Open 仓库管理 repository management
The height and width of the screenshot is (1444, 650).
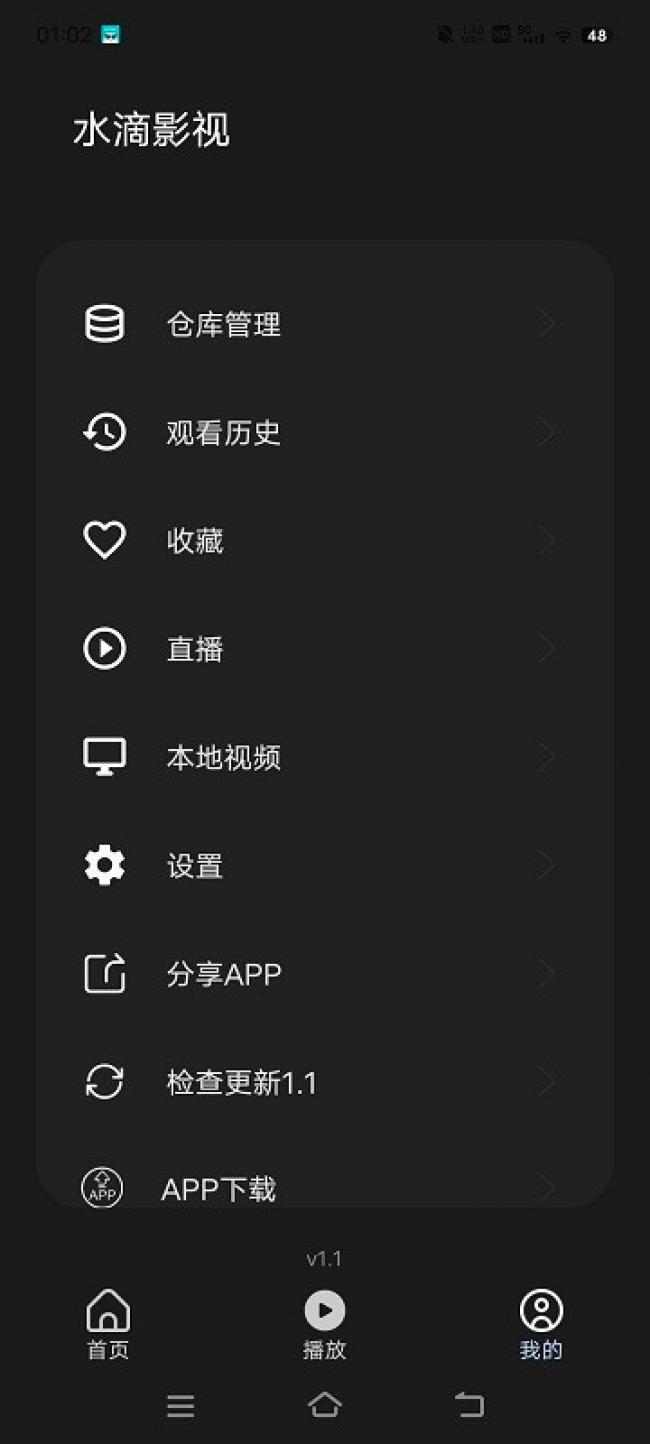324,324
